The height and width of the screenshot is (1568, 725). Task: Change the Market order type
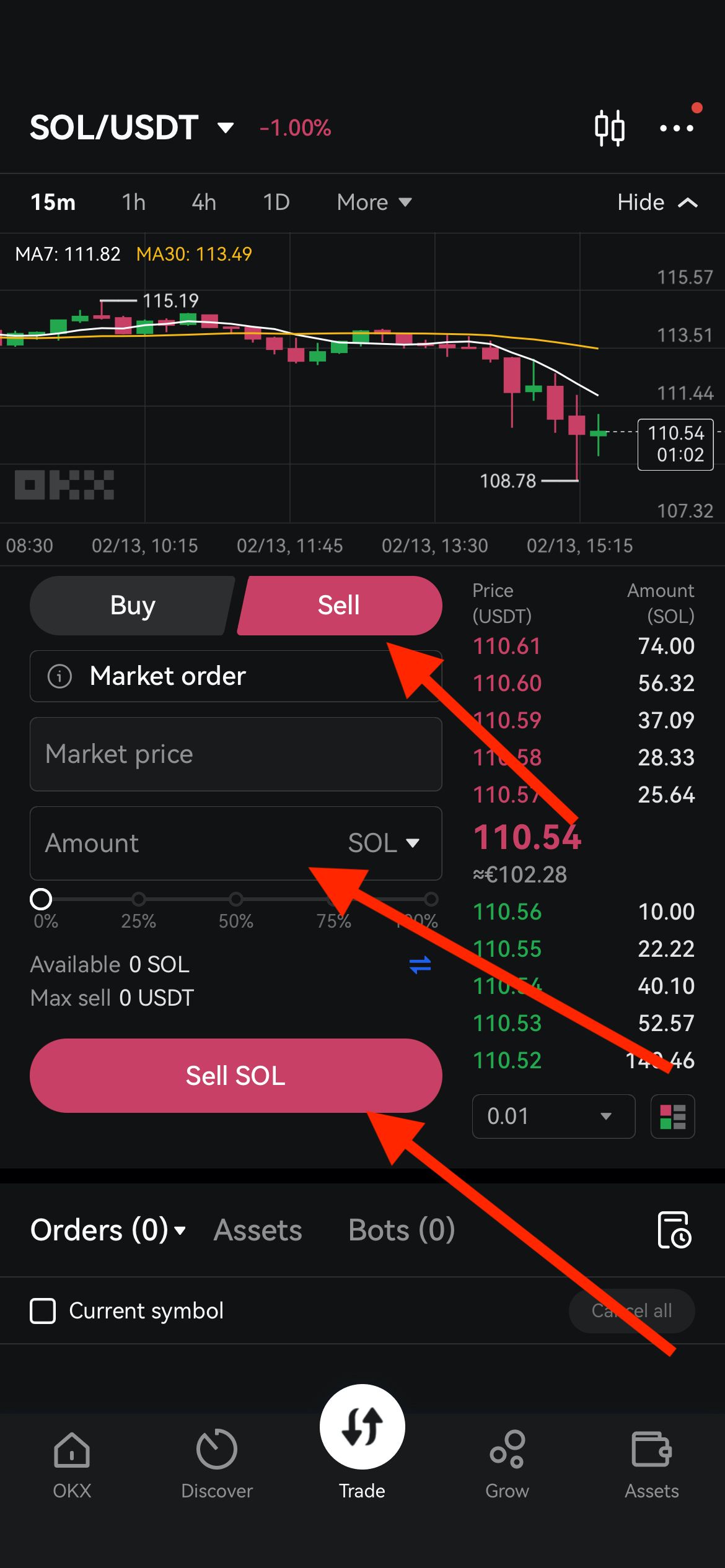pyautogui.click(x=235, y=676)
